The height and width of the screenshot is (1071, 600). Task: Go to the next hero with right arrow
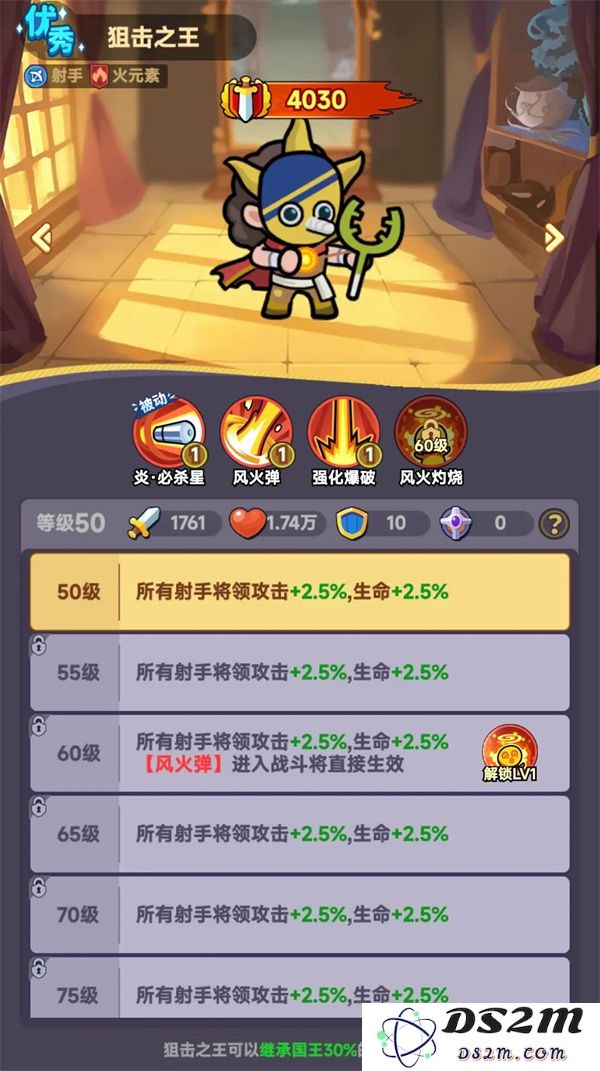coord(554,237)
